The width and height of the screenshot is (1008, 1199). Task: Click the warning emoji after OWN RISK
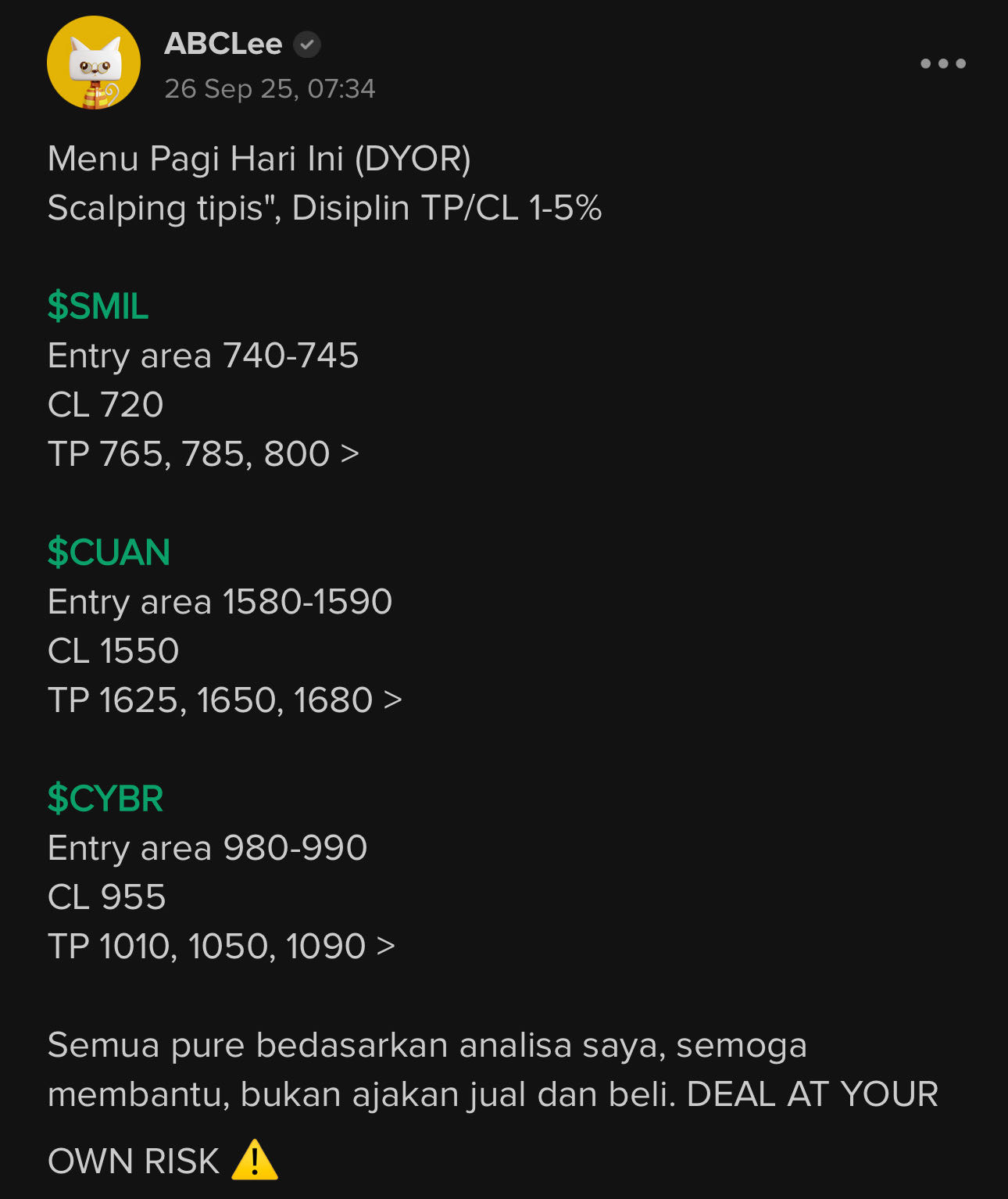255,1162
